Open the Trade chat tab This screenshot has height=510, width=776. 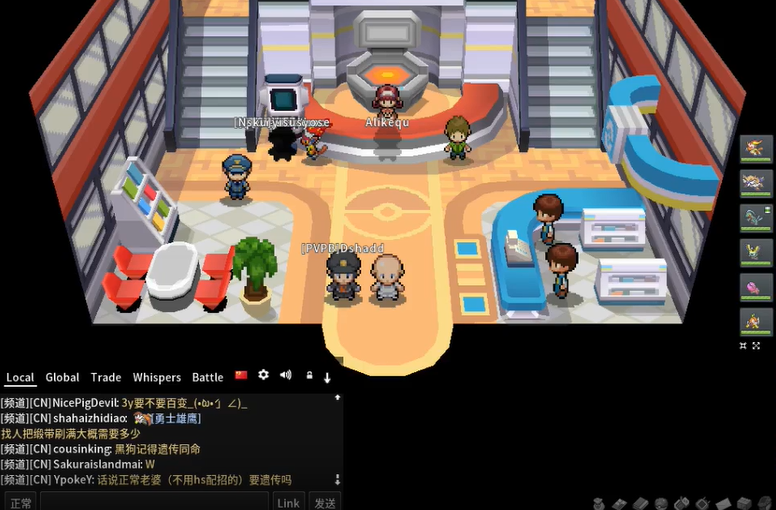click(106, 377)
